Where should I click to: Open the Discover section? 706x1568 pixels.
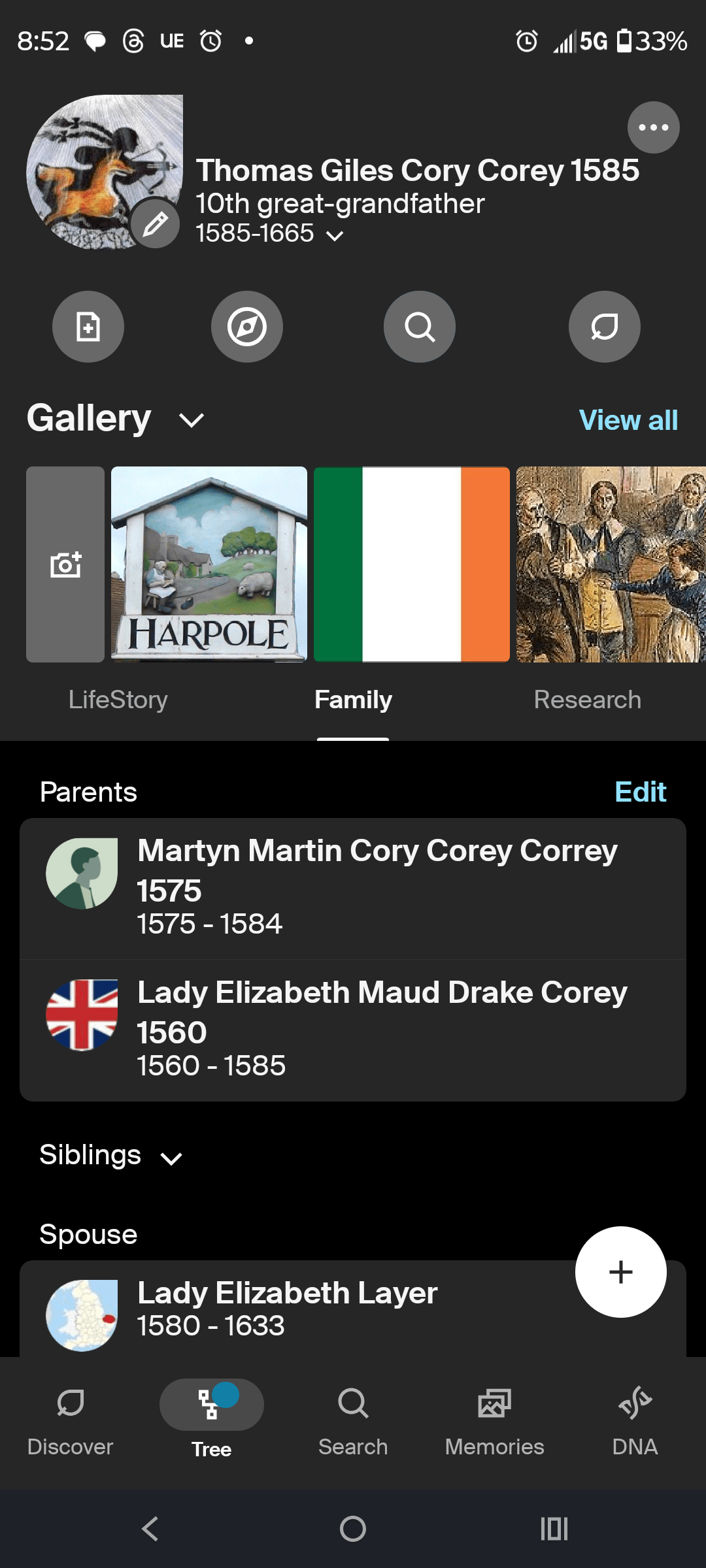pyautogui.click(x=71, y=1424)
